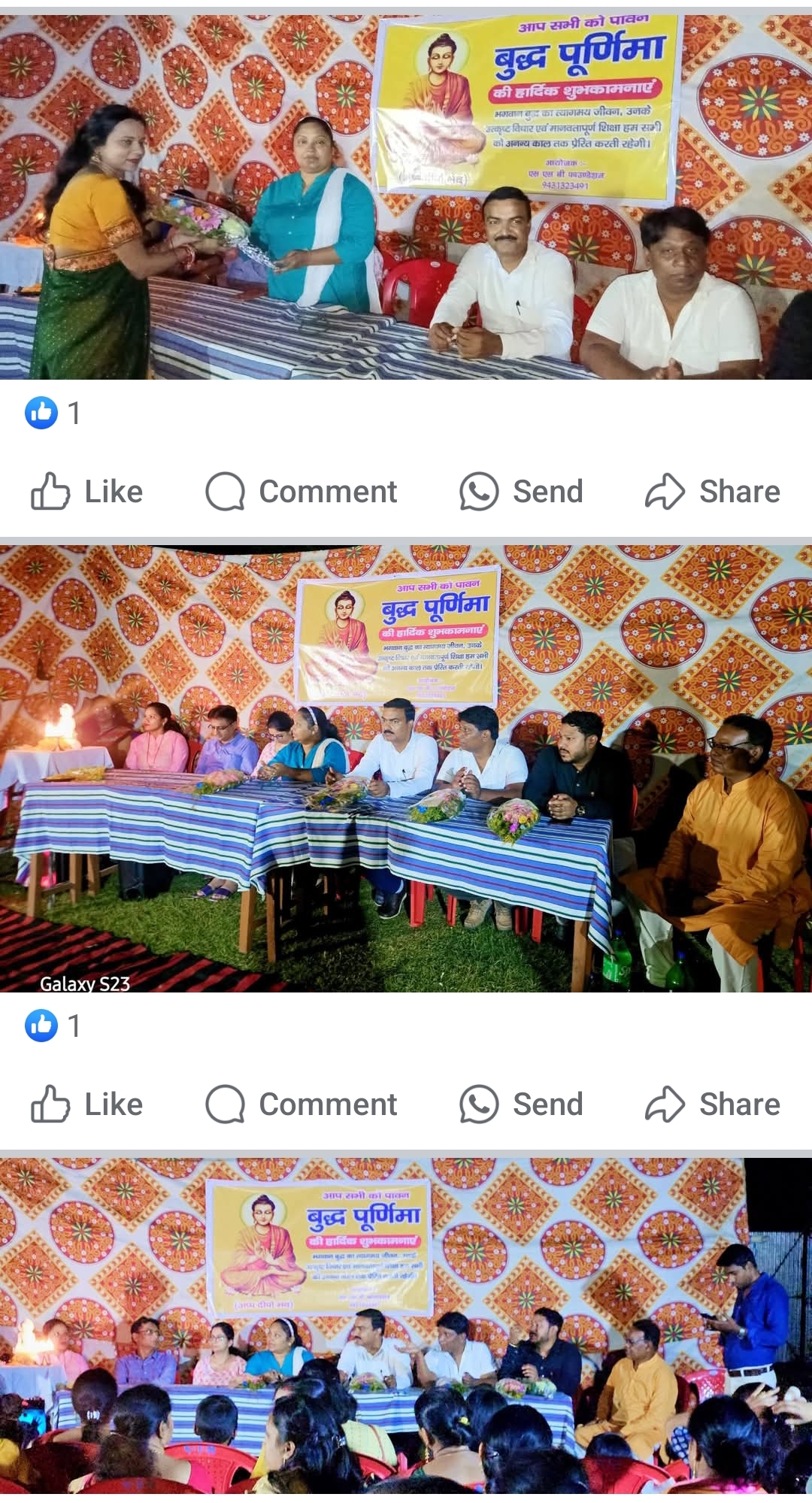Comment on the bouquet presentation photo
812x1503 pixels.
tap(301, 492)
